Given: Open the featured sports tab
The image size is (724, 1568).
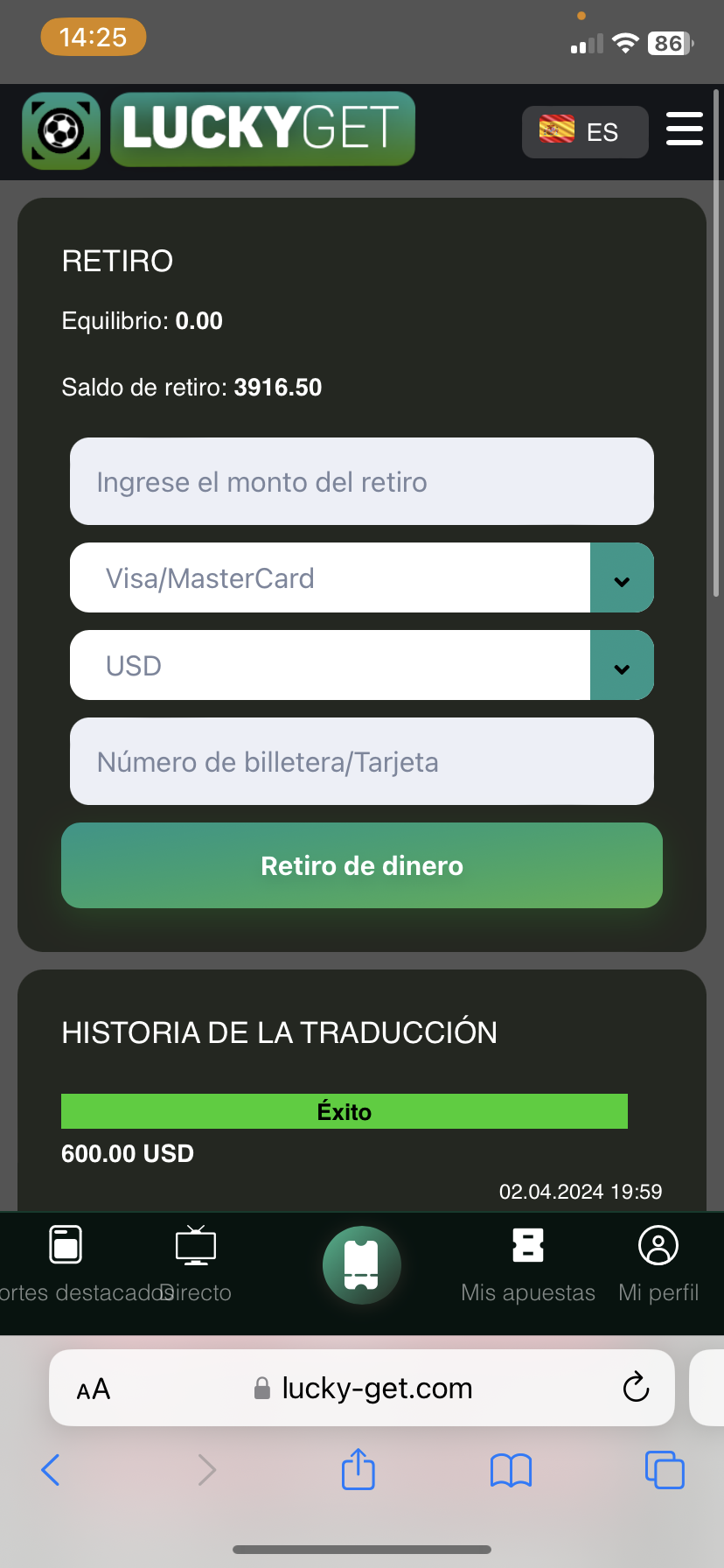Looking at the screenshot, I should tap(66, 1264).
